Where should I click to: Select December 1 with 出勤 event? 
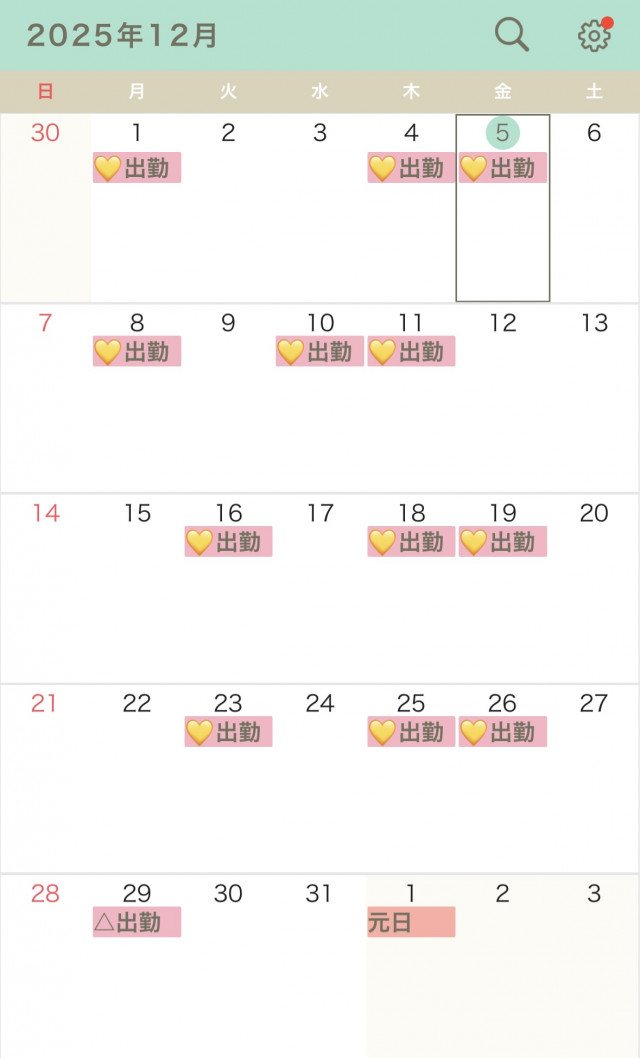(137, 168)
